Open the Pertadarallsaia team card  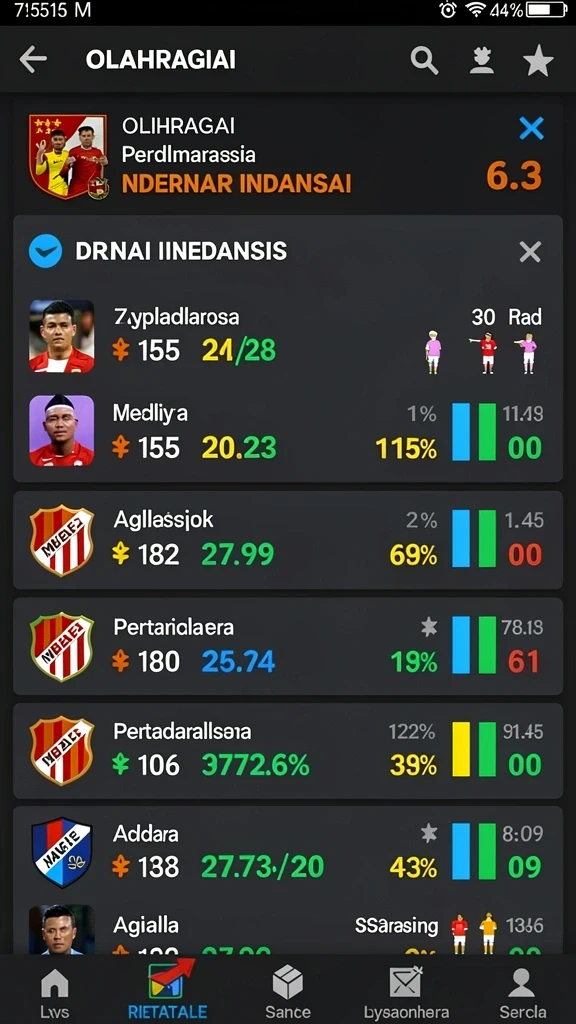(288, 751)
